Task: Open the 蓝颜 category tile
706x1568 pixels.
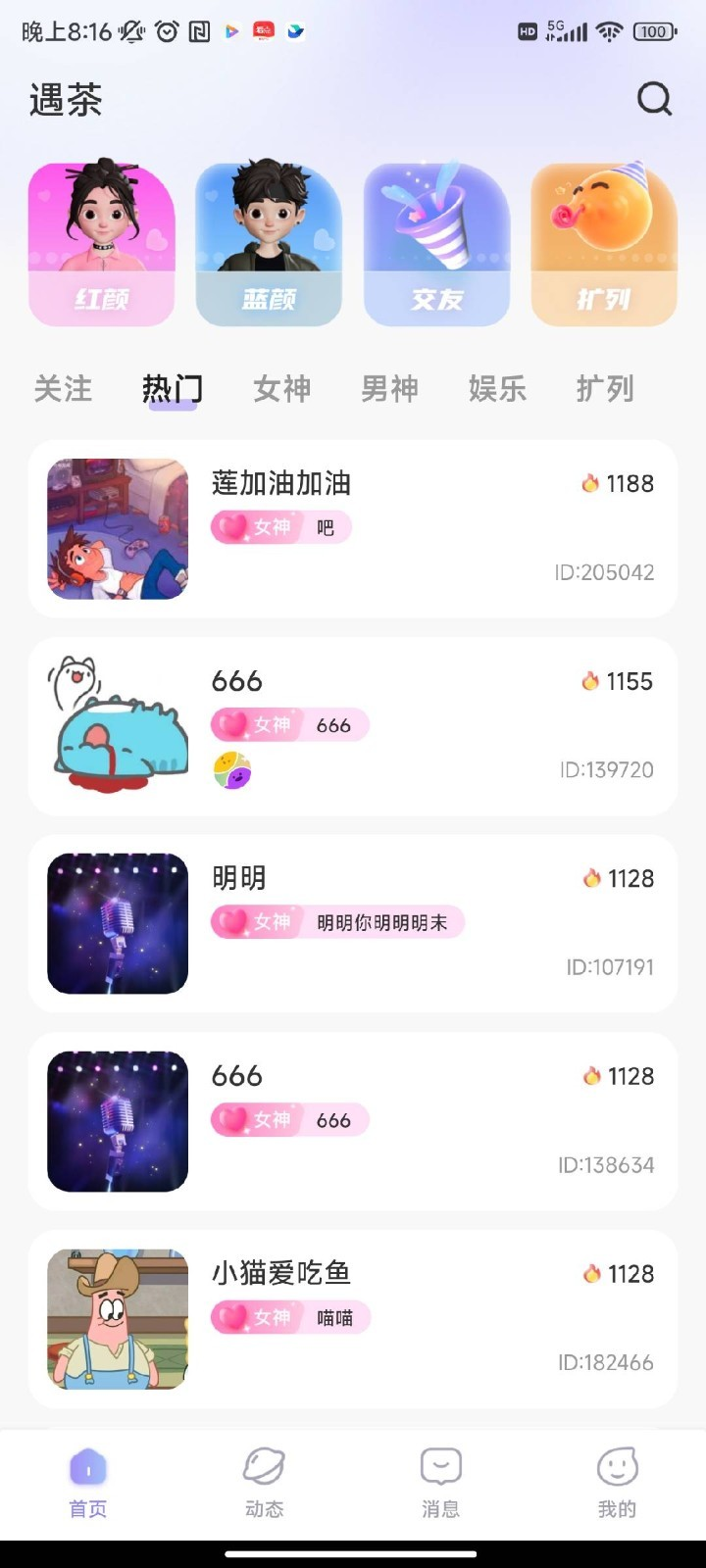Action: pos(269,244)
